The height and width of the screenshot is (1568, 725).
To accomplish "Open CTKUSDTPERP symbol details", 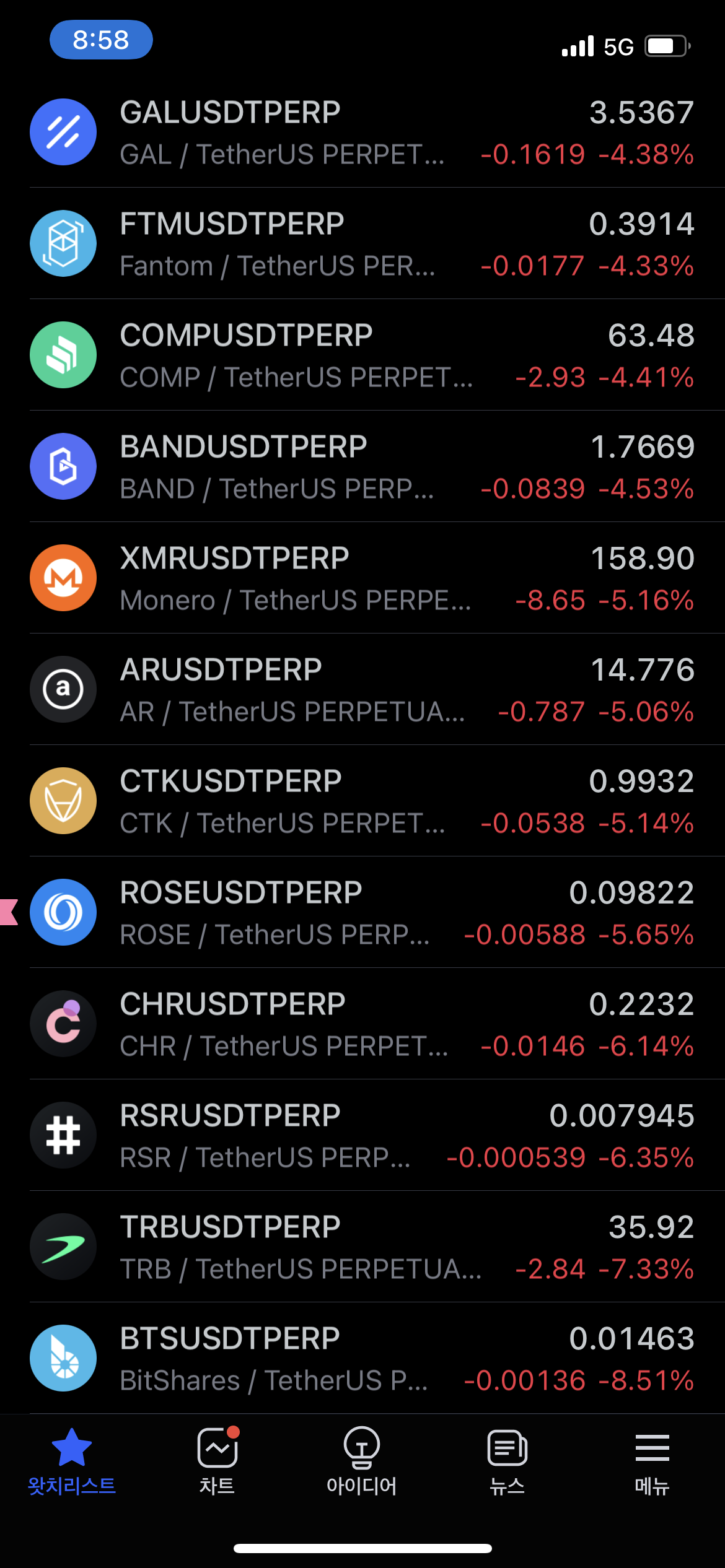I will [x=362, y=801].
